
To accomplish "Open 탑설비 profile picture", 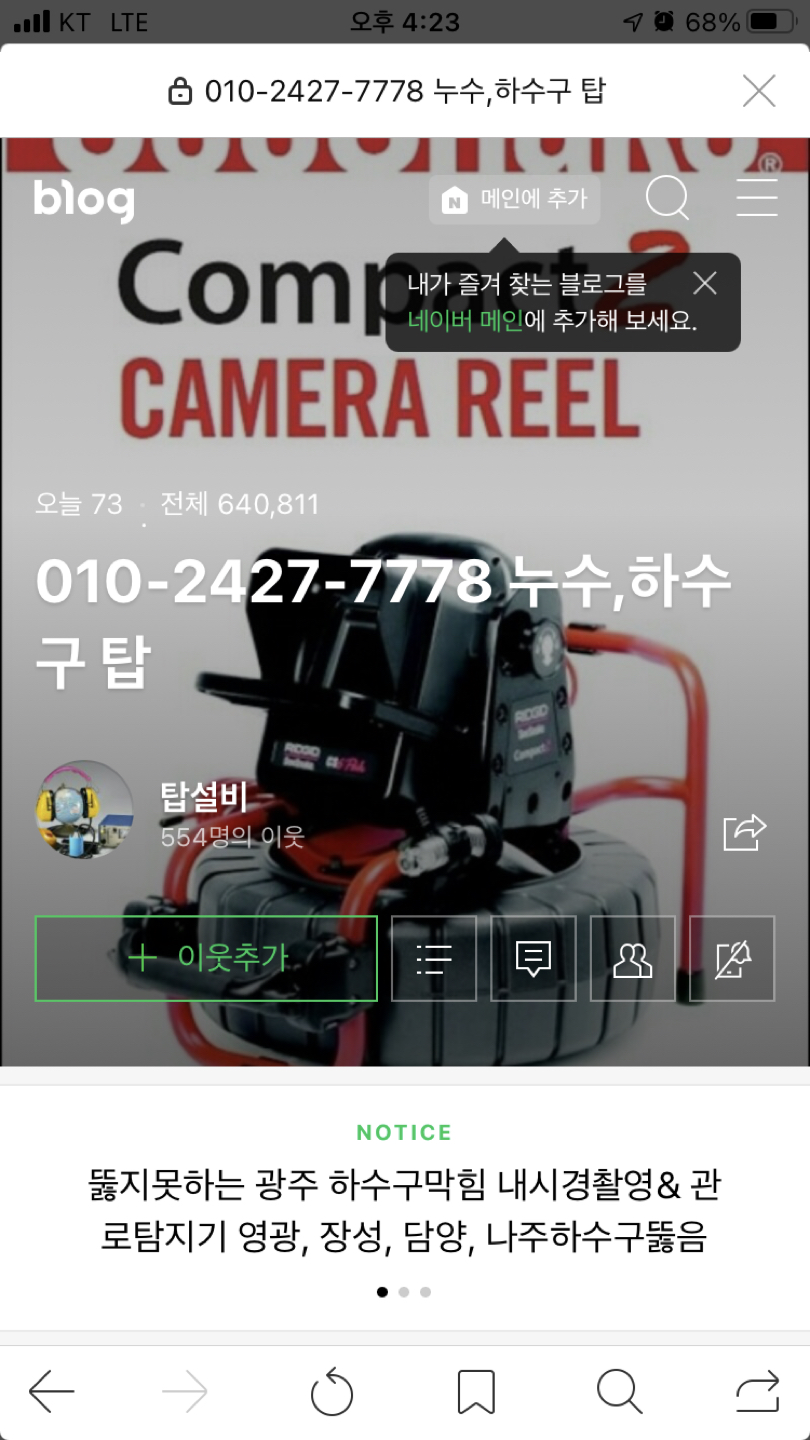I will click(x=84, y=809).
